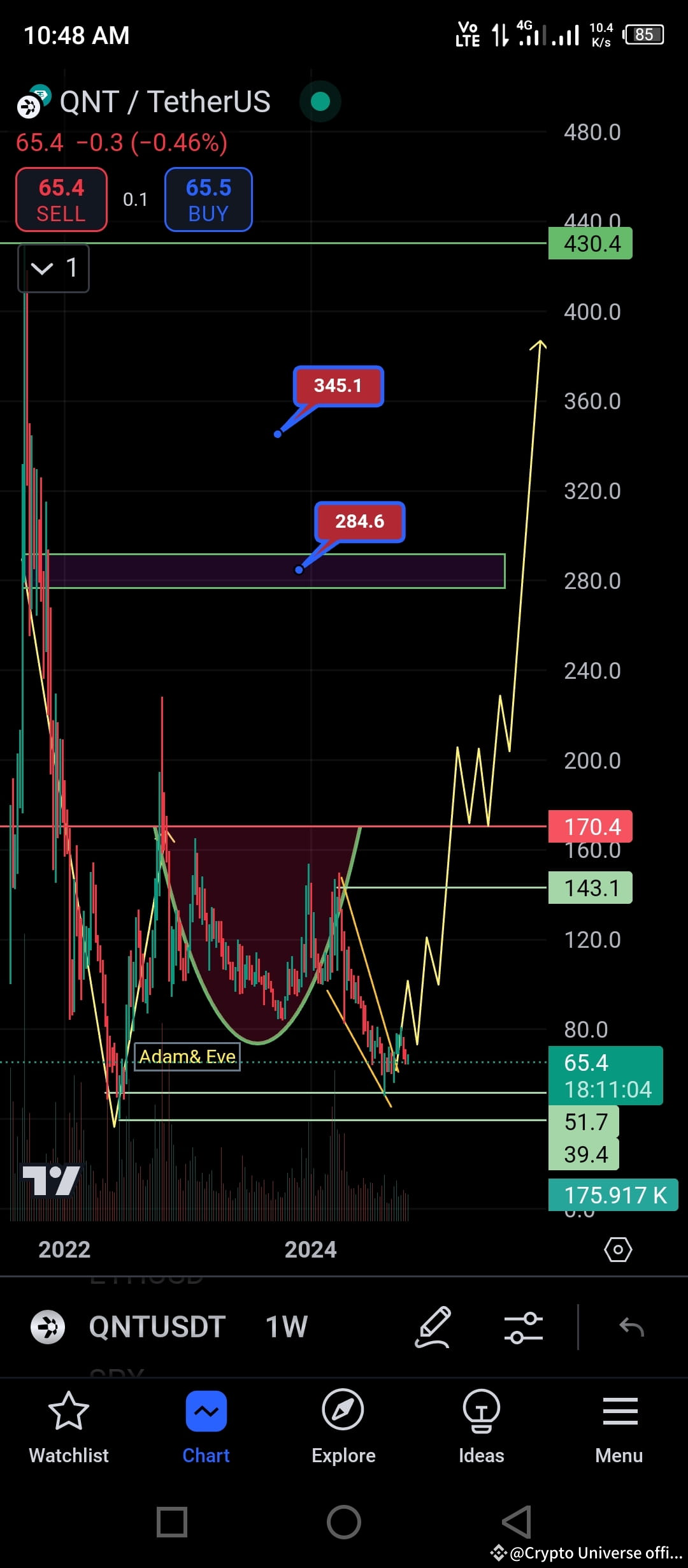Tap the undo arrow icon
688x1568 pixels.
click(x=631, y=1327)
